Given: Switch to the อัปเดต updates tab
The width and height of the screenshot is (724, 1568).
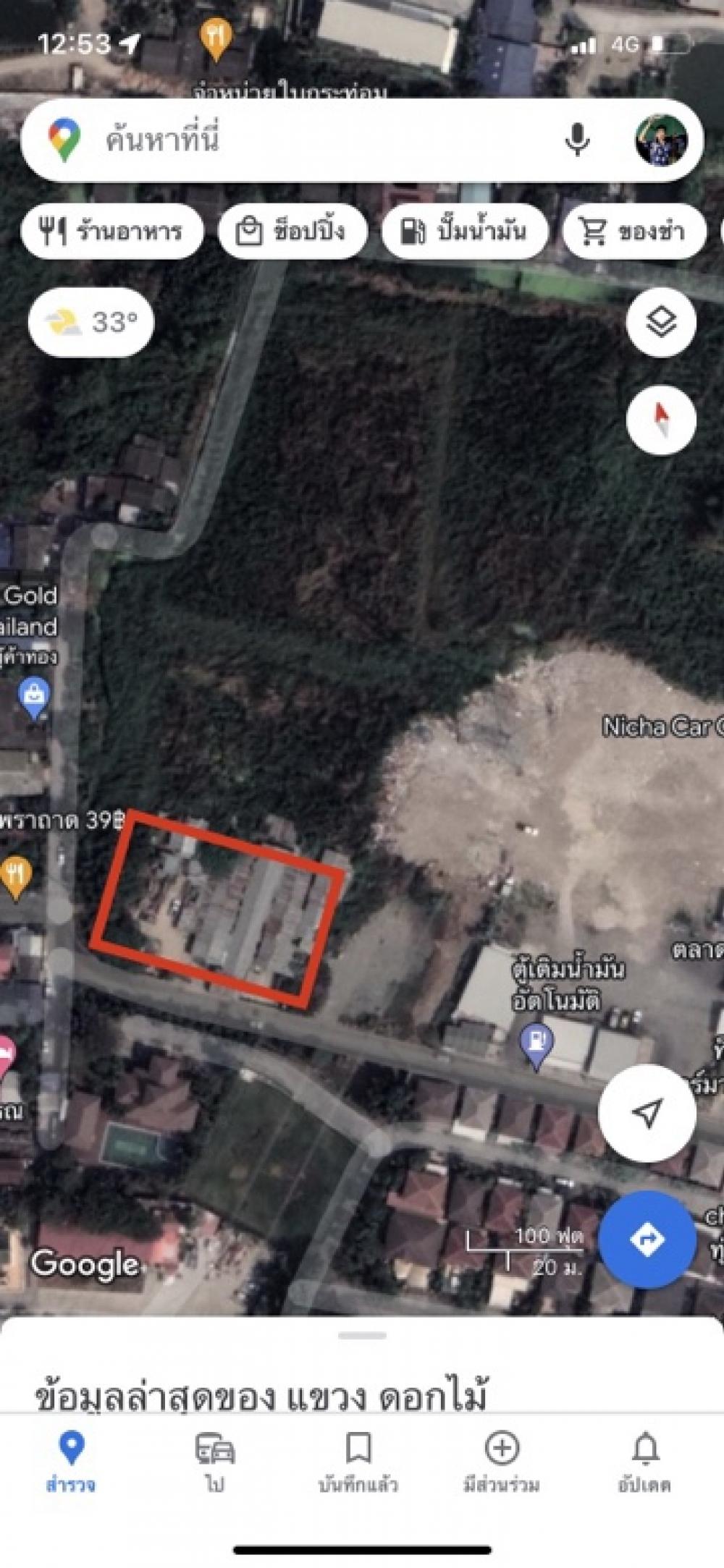Looking at the screenshot, I should pyautogui.click(x=645, y=1462).
